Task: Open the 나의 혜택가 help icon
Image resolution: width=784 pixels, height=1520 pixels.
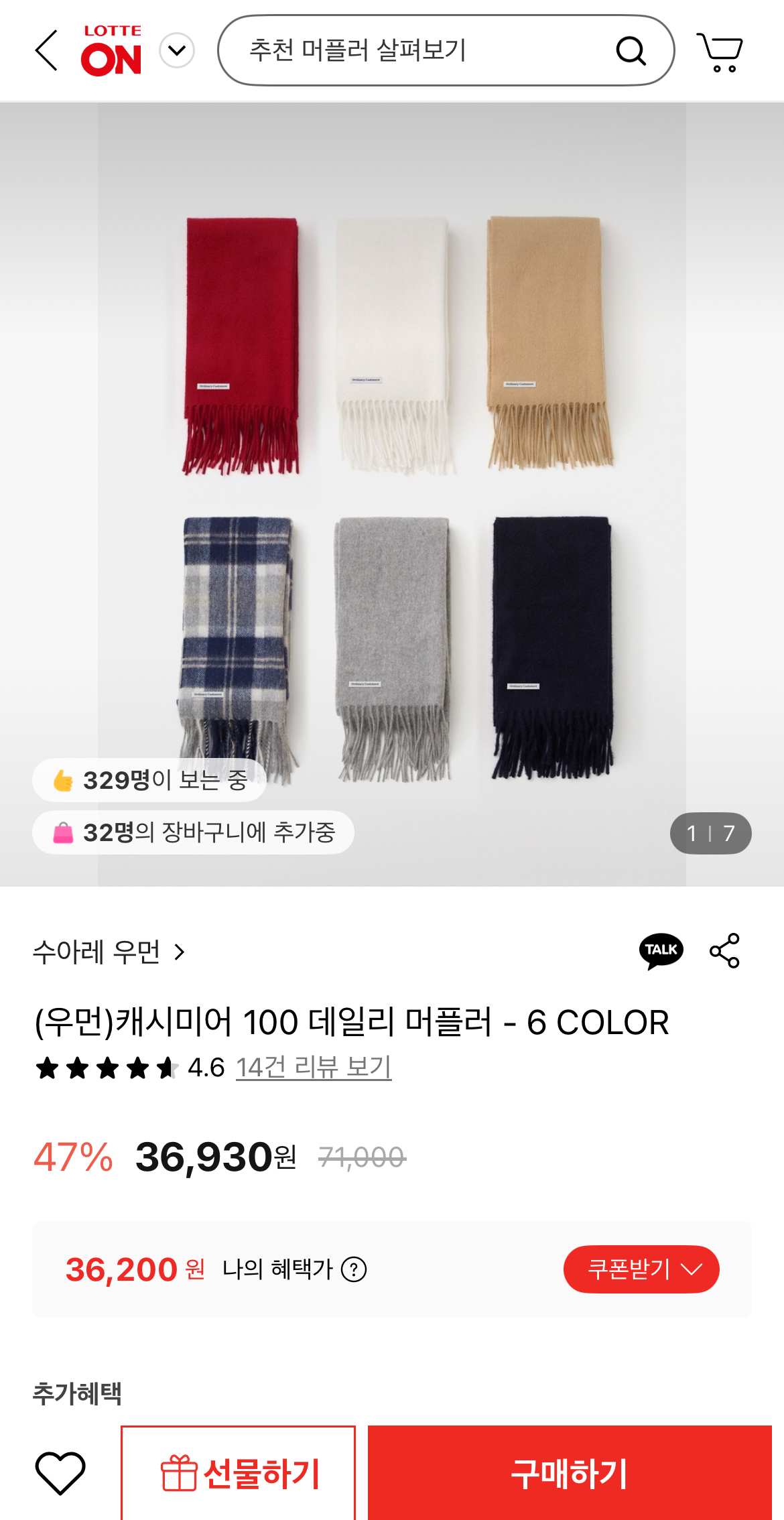Action: (354, 1269)
